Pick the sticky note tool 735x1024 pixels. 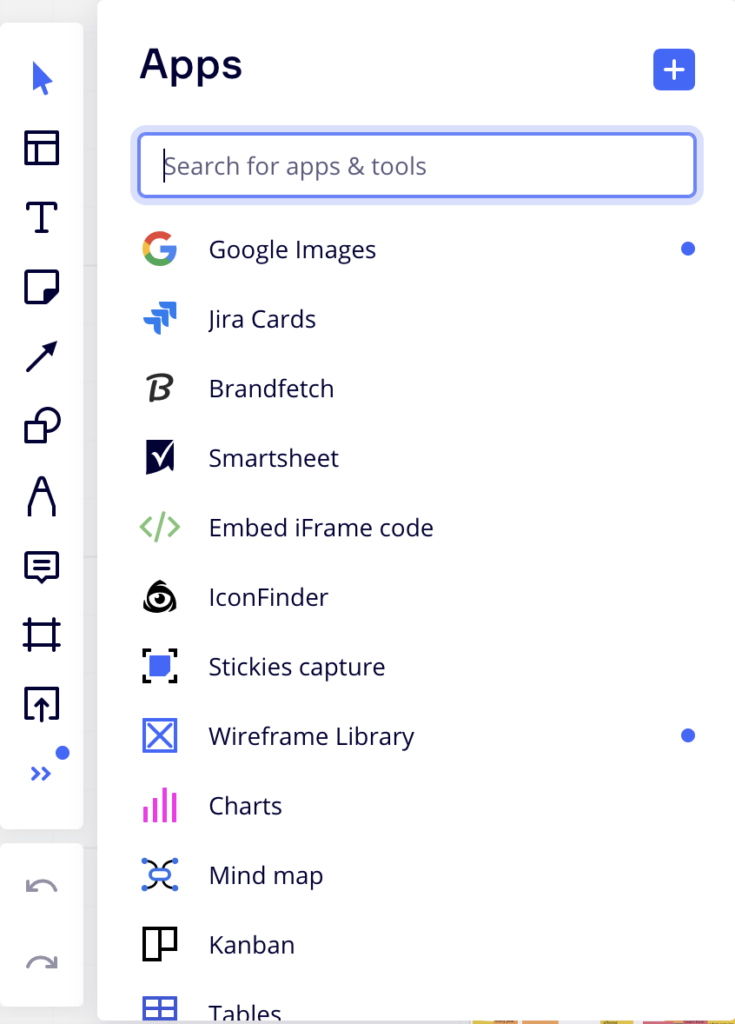(x=41, y=288)
